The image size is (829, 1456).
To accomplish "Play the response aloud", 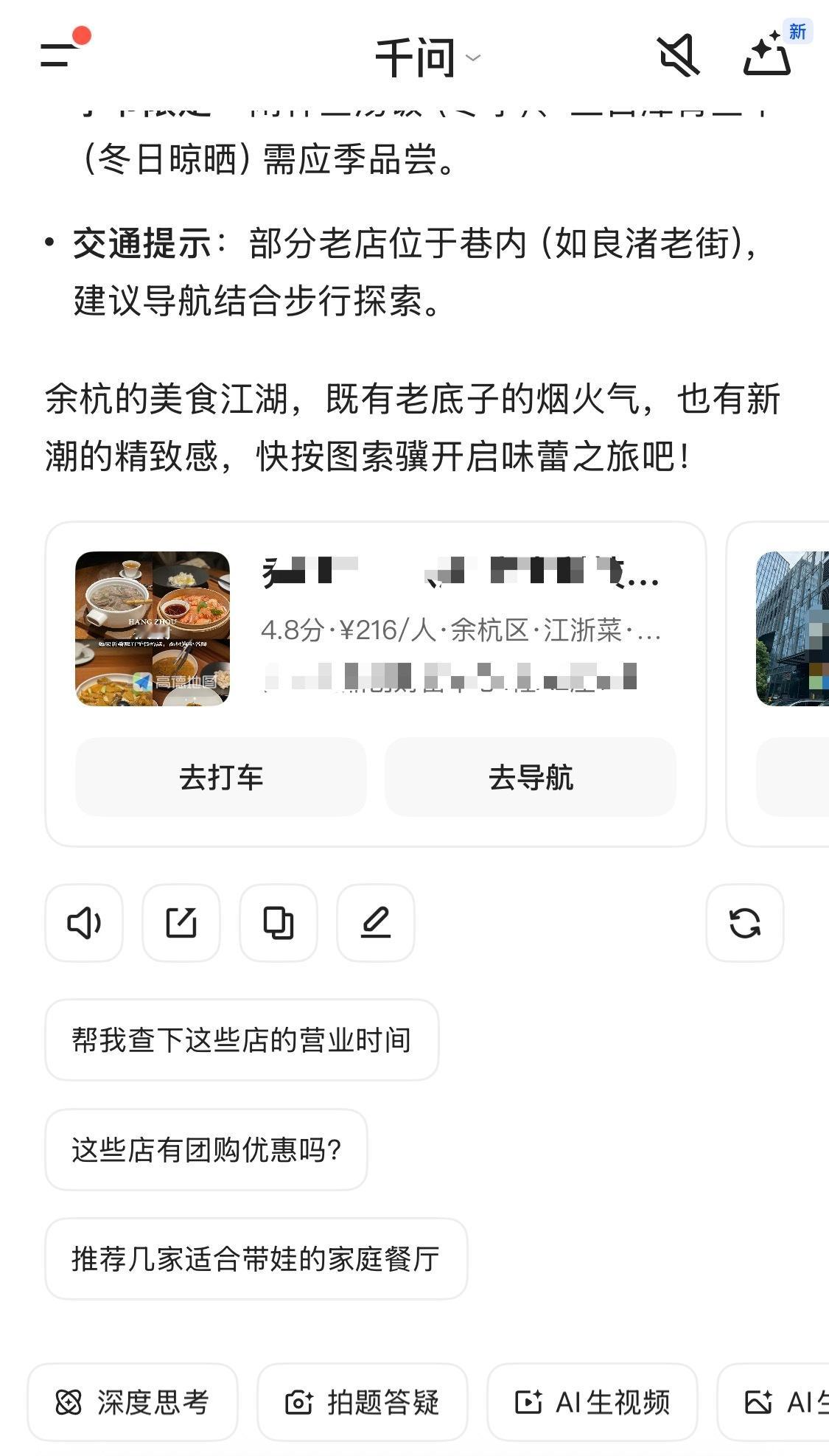I will [x=83, y=922].
